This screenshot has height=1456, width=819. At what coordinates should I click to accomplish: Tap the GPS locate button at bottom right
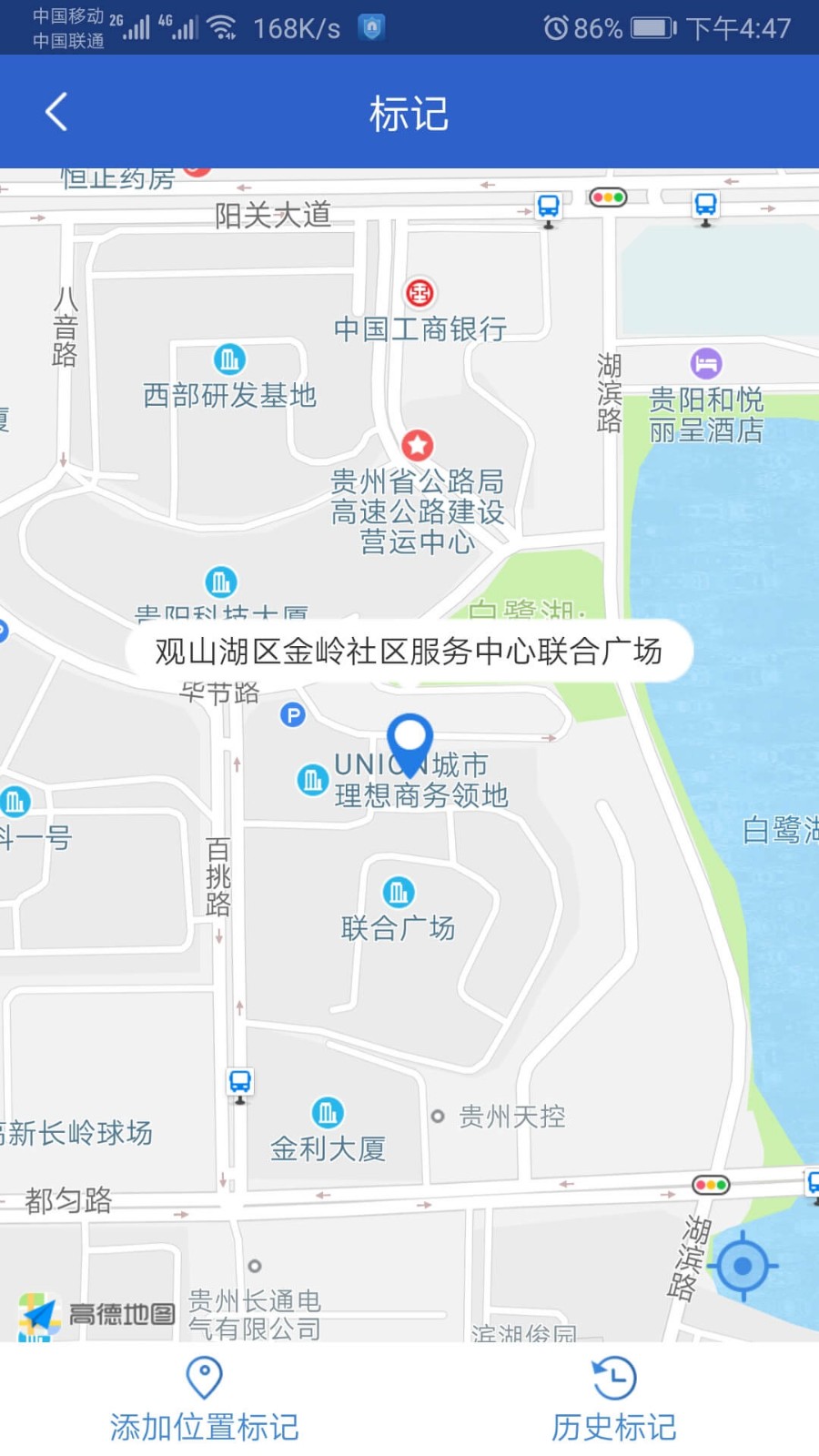[743, 1265]
